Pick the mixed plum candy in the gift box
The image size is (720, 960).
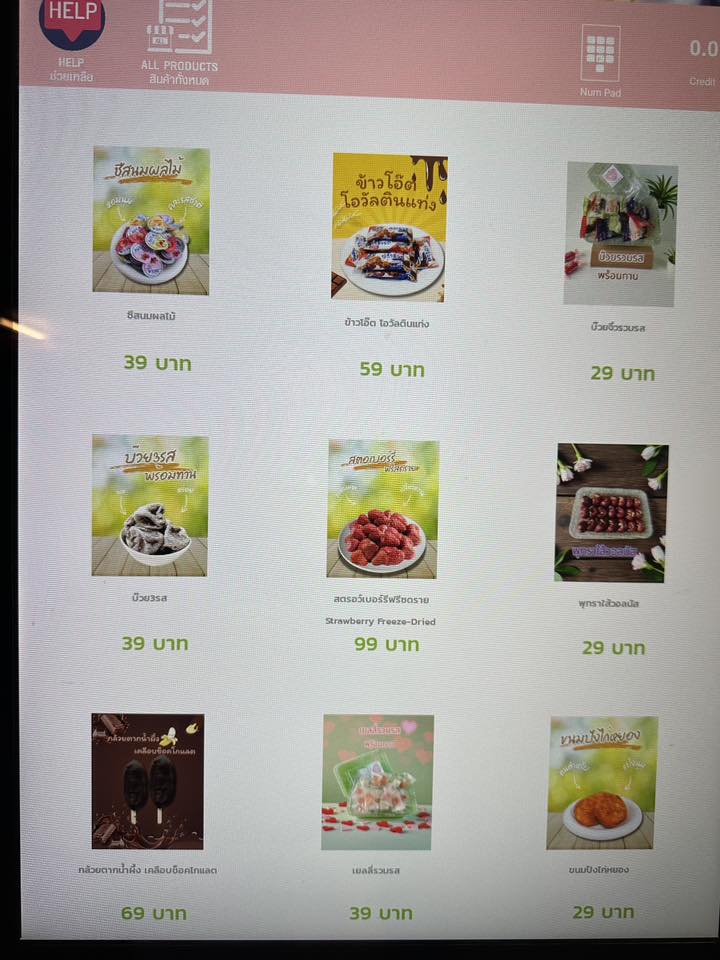point(621,234)
